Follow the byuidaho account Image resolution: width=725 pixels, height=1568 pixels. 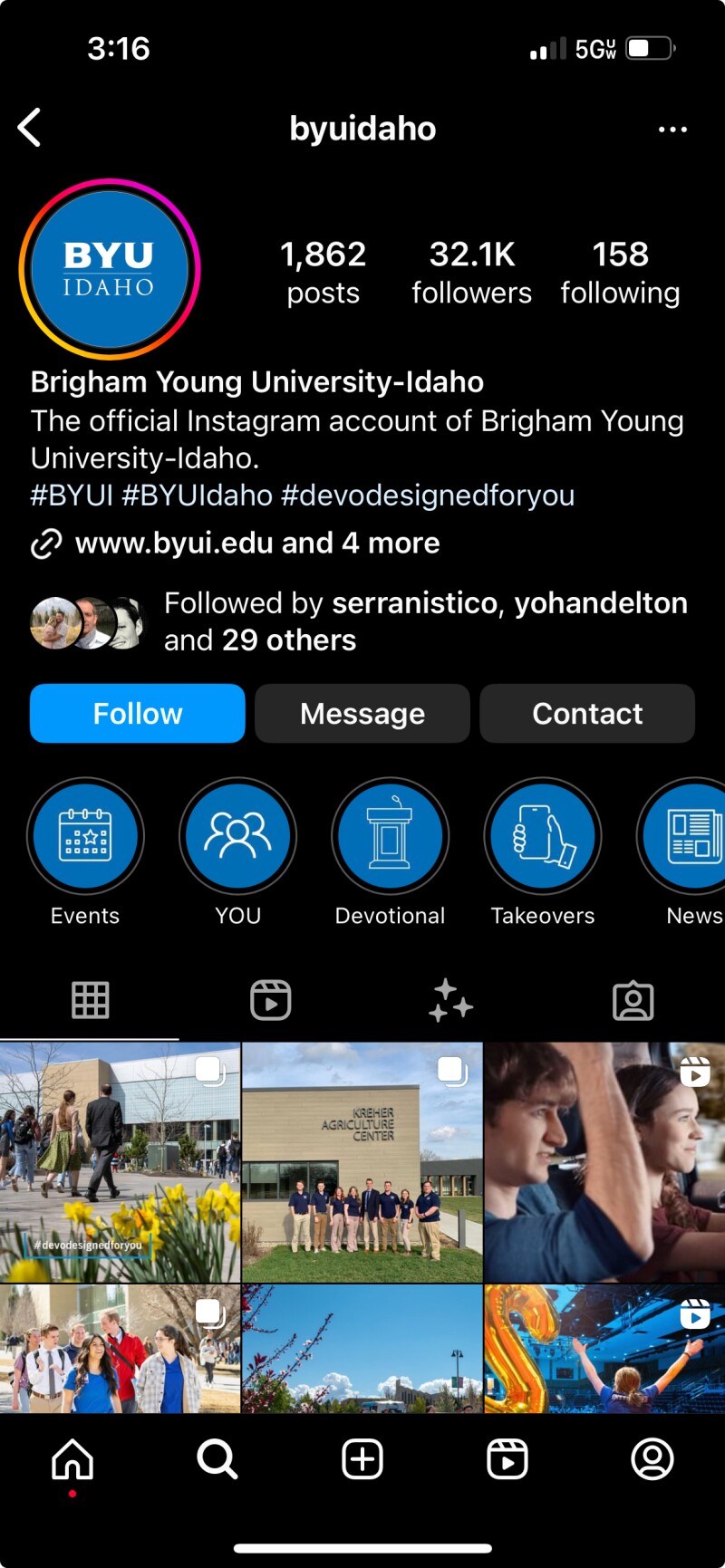138,714
